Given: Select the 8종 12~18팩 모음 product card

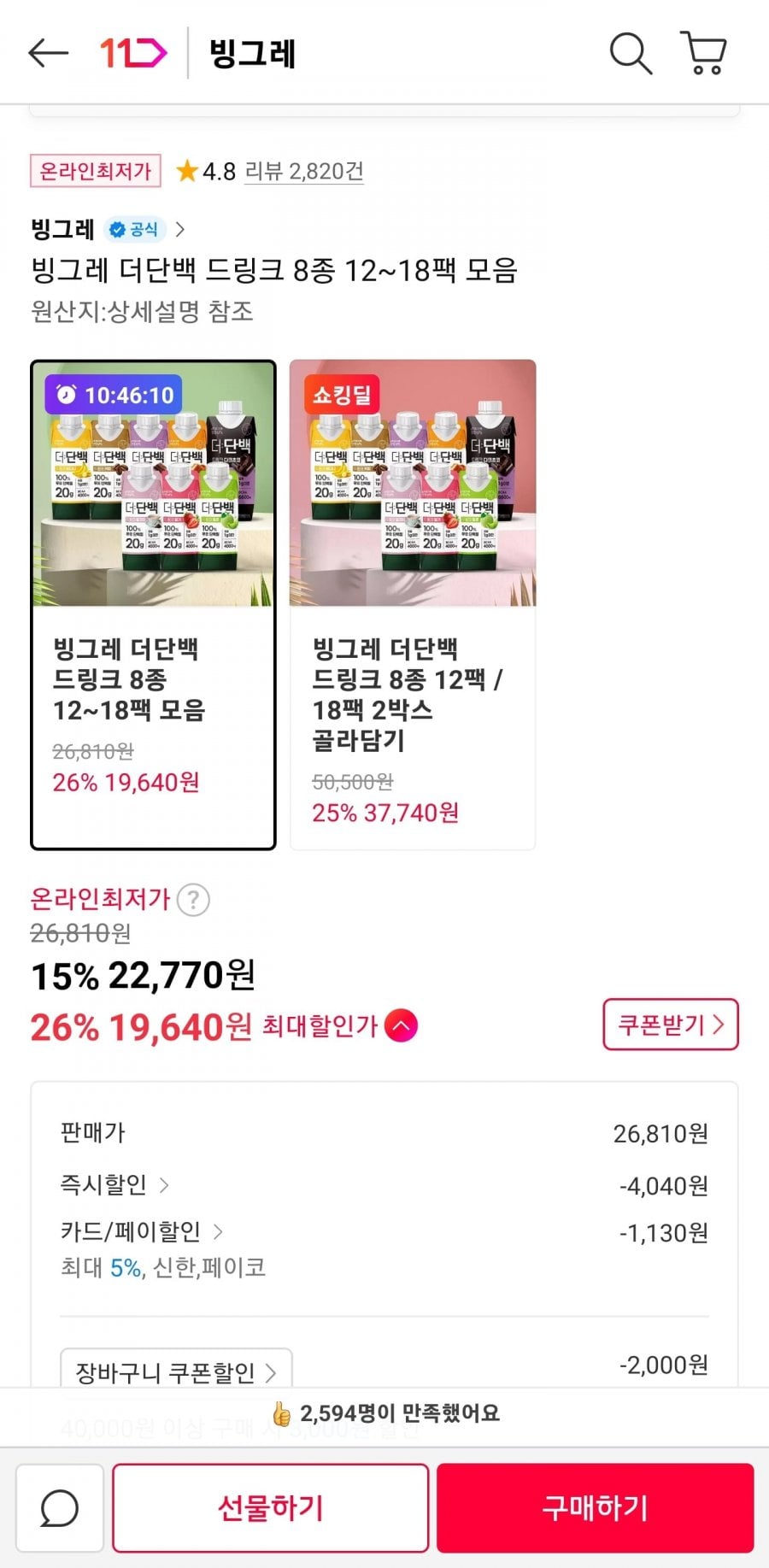Looking at the screenshot, I should [x=153, y=605].
